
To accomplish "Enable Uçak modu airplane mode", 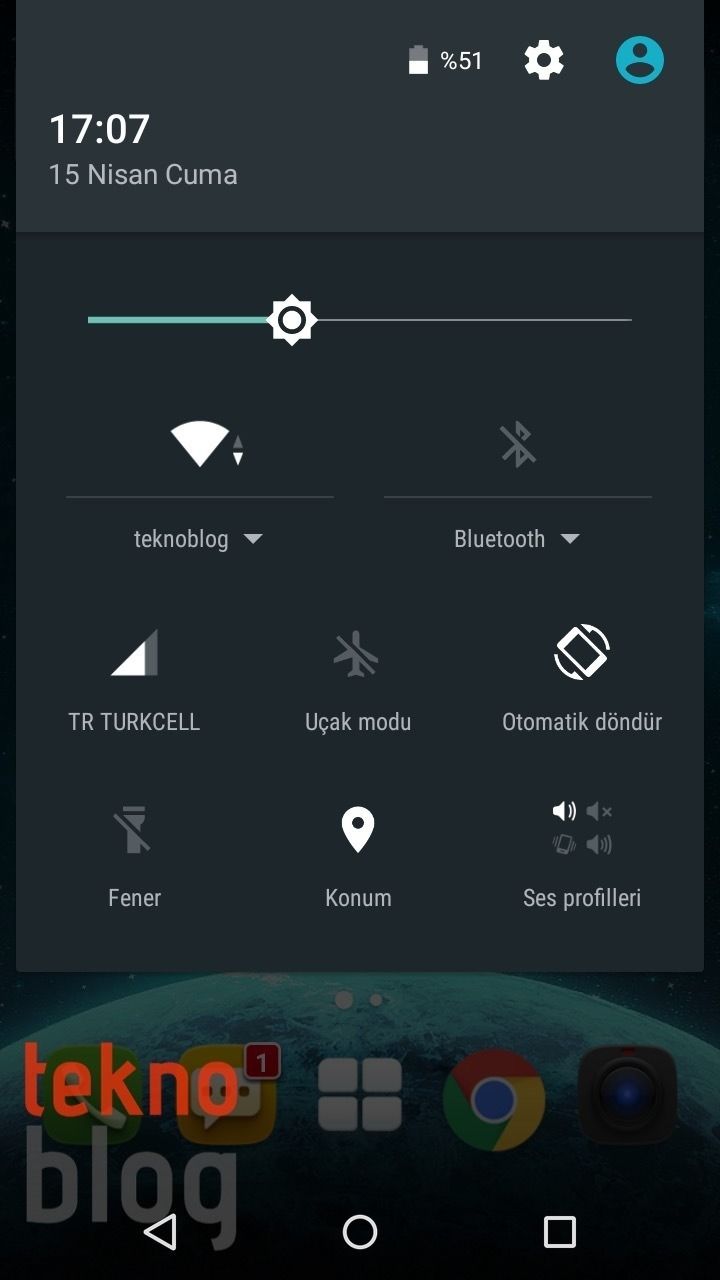I will (x=357, y=650).
